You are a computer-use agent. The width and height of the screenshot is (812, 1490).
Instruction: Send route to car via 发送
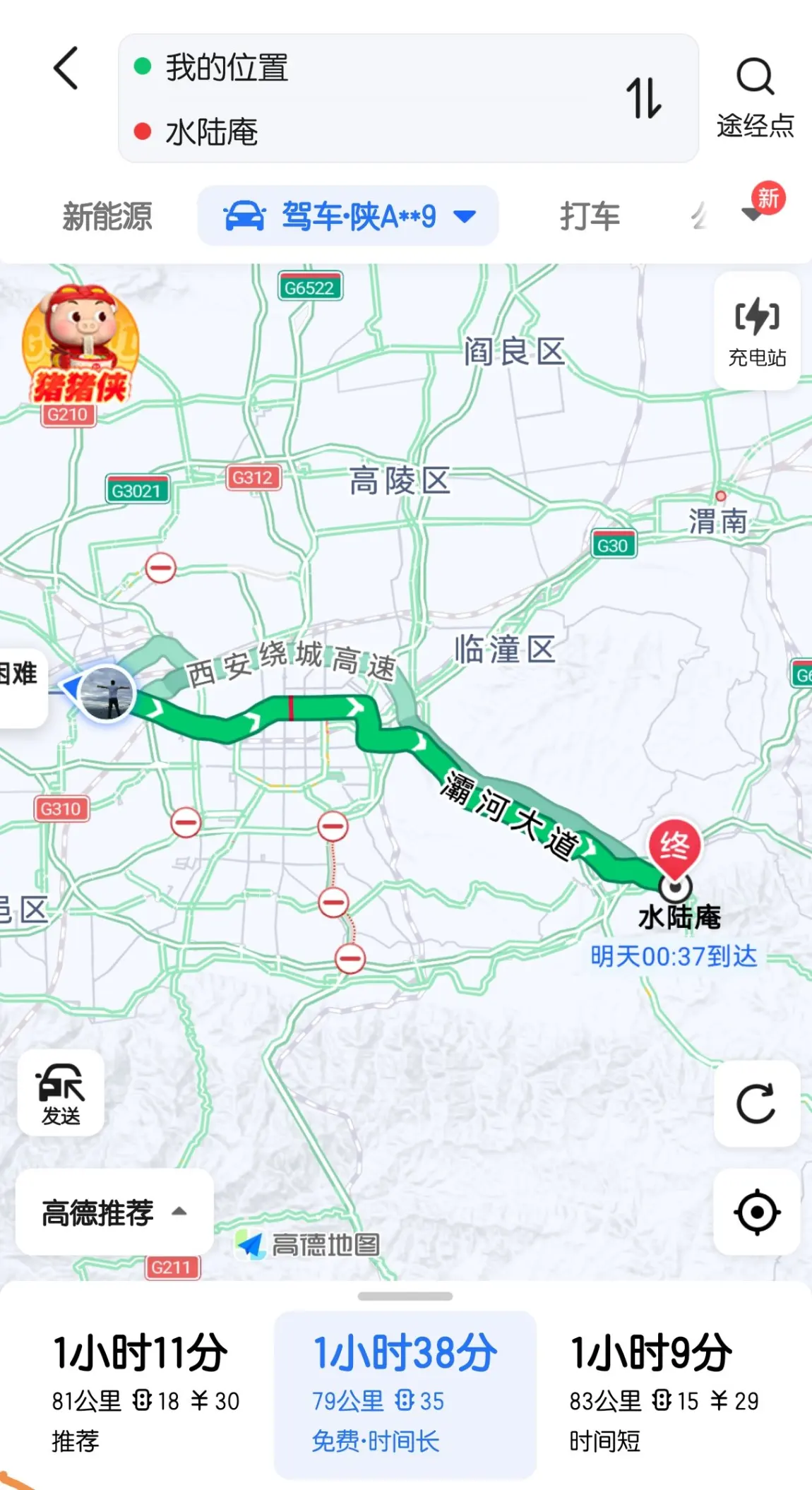click(61, 1092)
